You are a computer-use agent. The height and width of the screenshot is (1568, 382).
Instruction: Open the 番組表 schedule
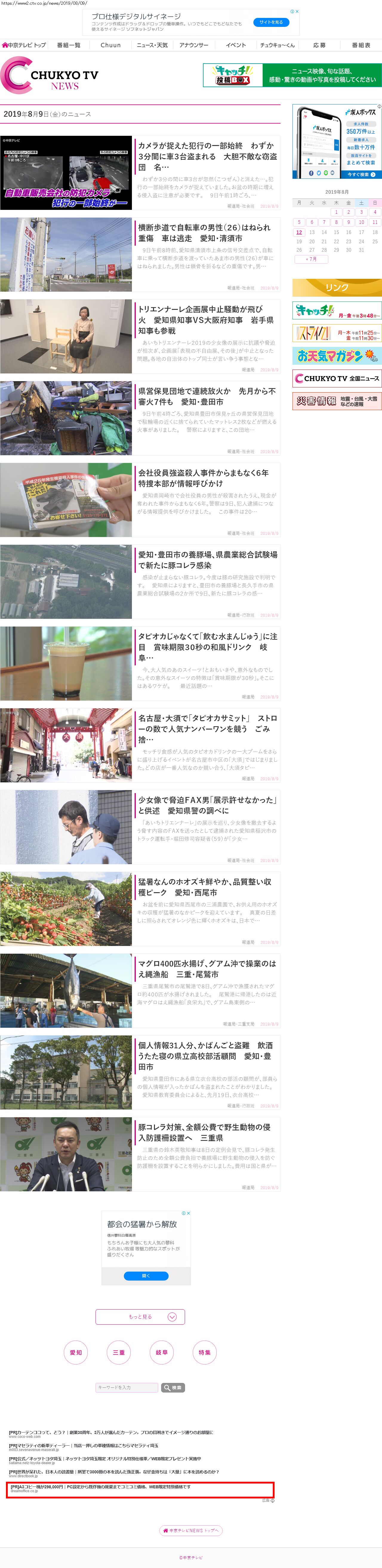click(x=361, y=45)
